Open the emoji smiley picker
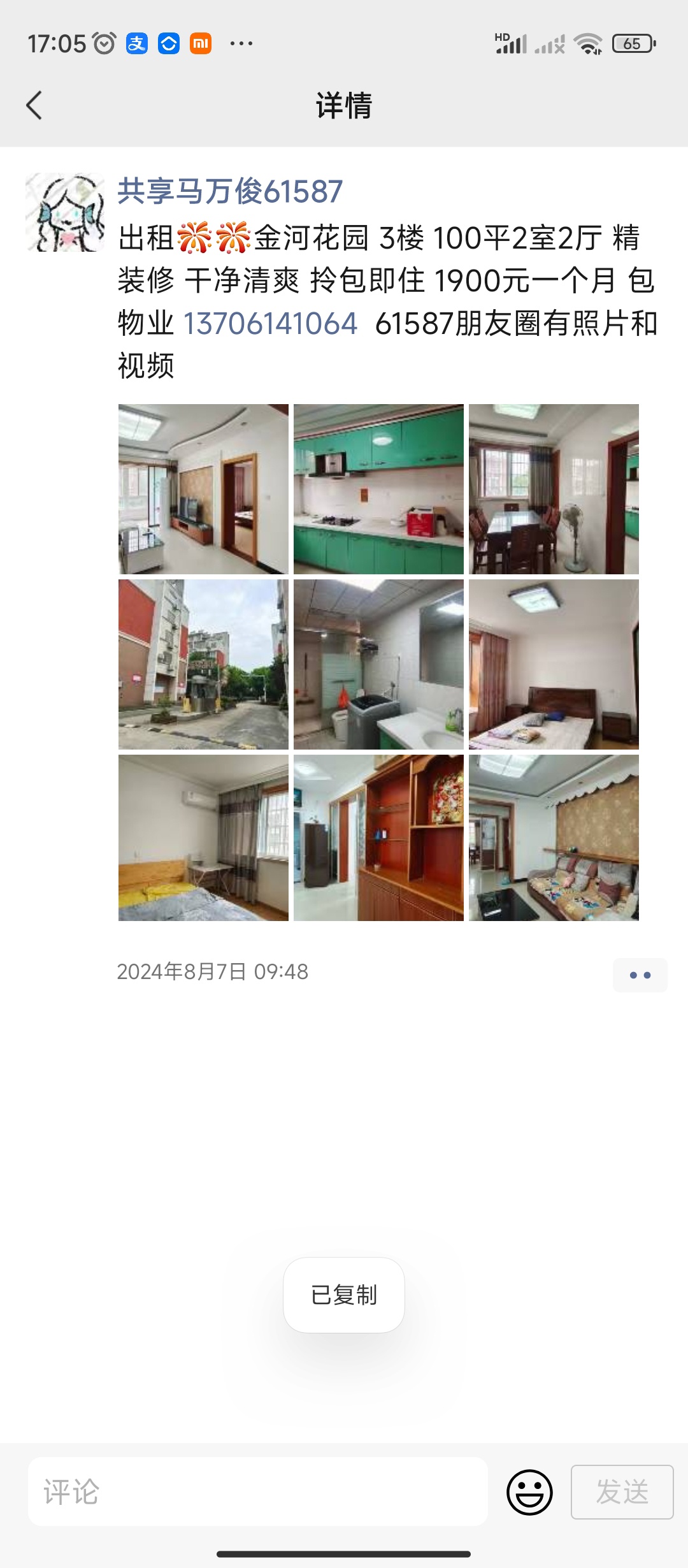The image size is (688, 1568). pos(529,1492)
